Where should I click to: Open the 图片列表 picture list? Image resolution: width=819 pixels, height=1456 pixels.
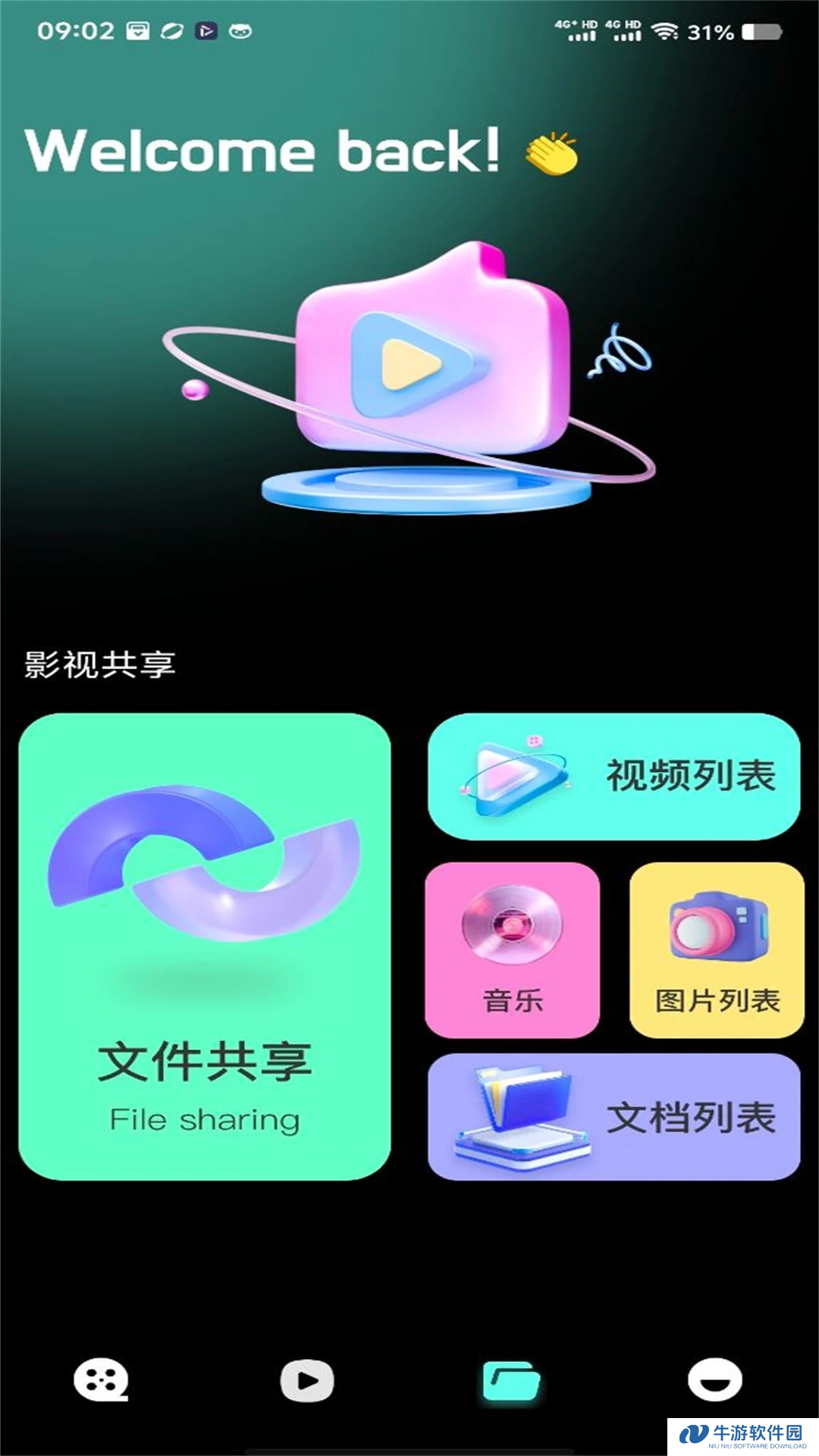(717, 950)
